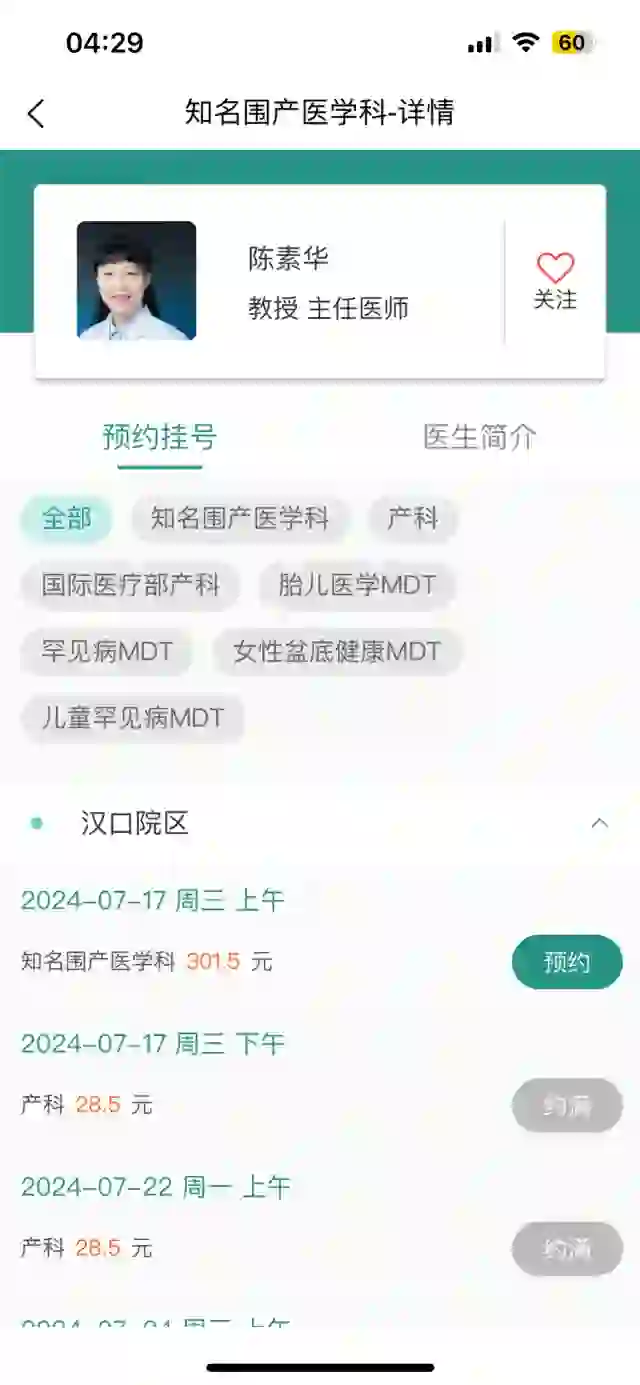Select the 预约挂号 tab
Screen dimensions: 640x1385
(x=160, y=437)
